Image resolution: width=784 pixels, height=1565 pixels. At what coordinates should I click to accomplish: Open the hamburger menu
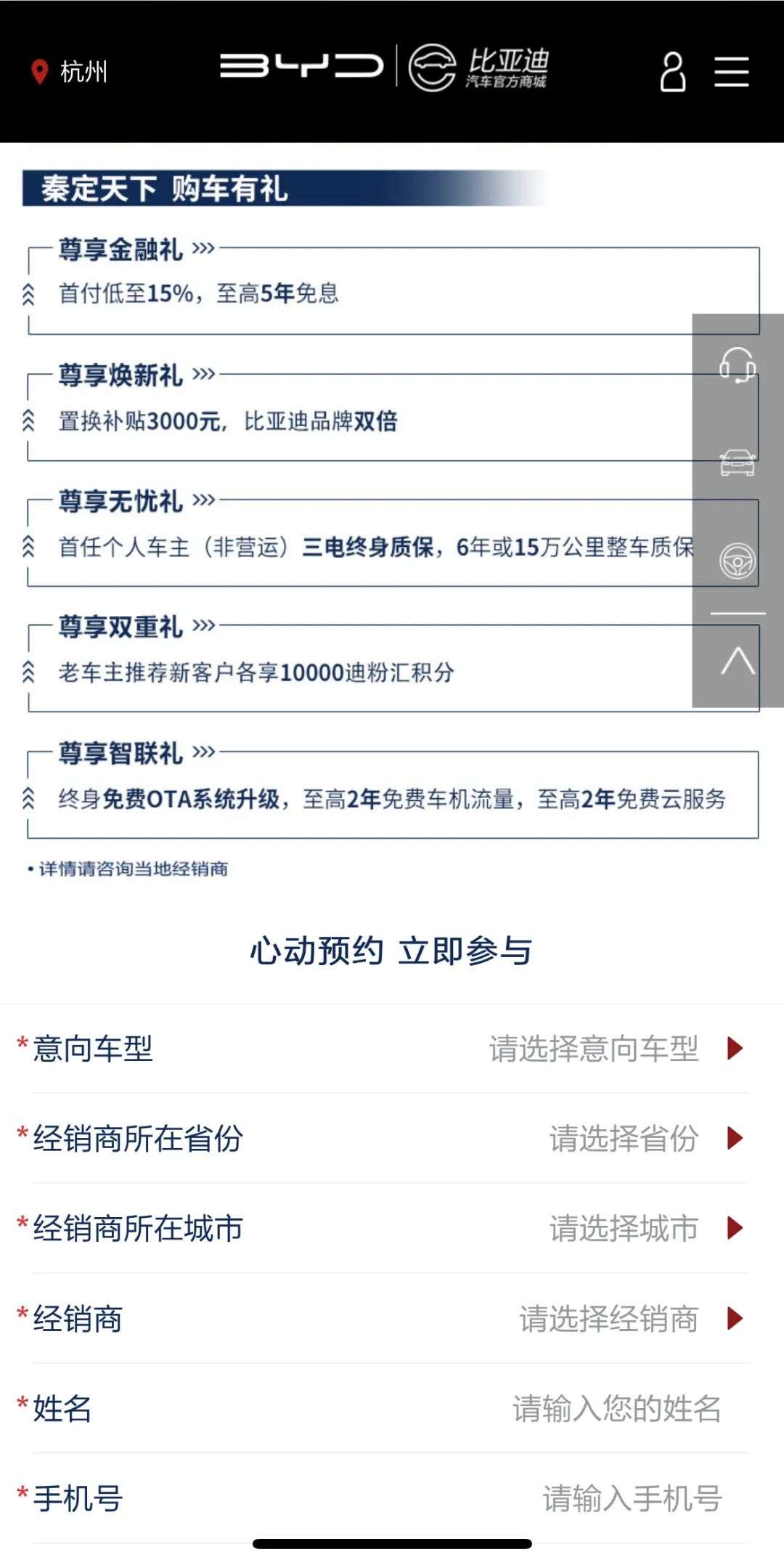point(731,71)
